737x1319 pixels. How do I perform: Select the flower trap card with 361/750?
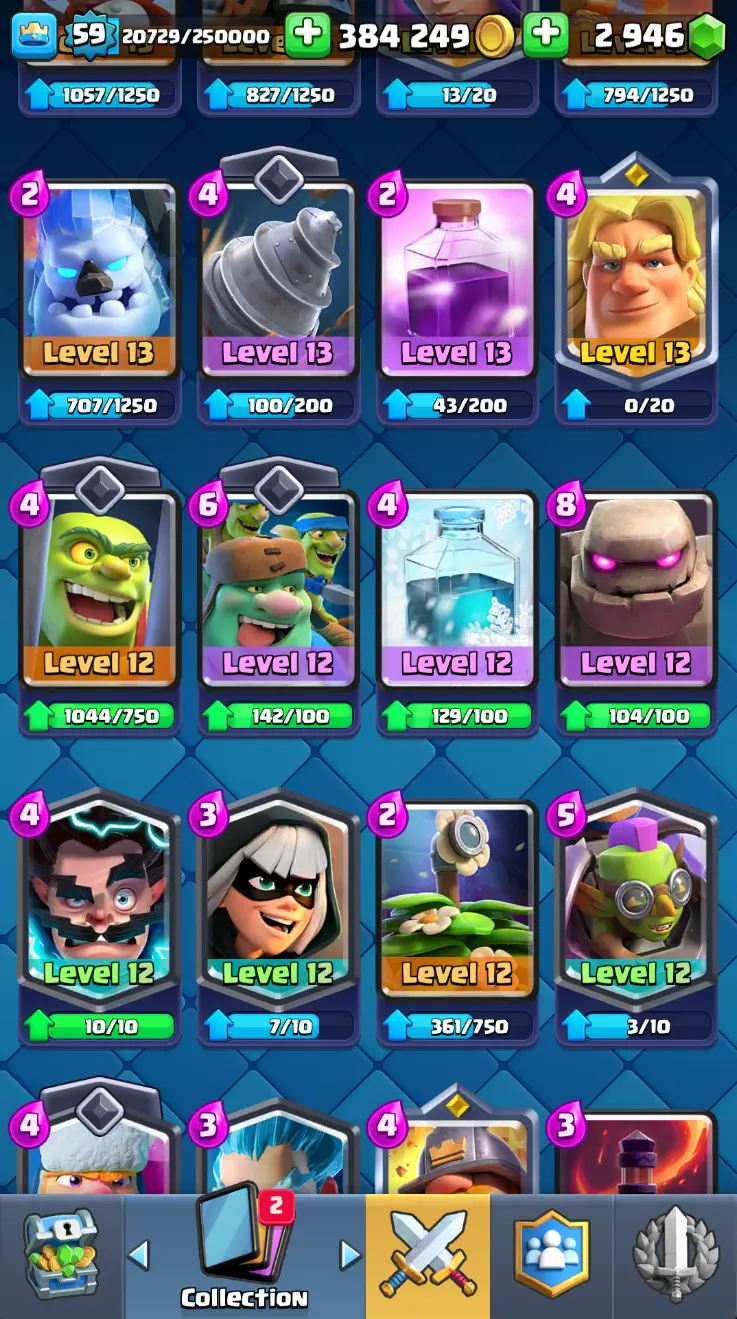point(457,900)
